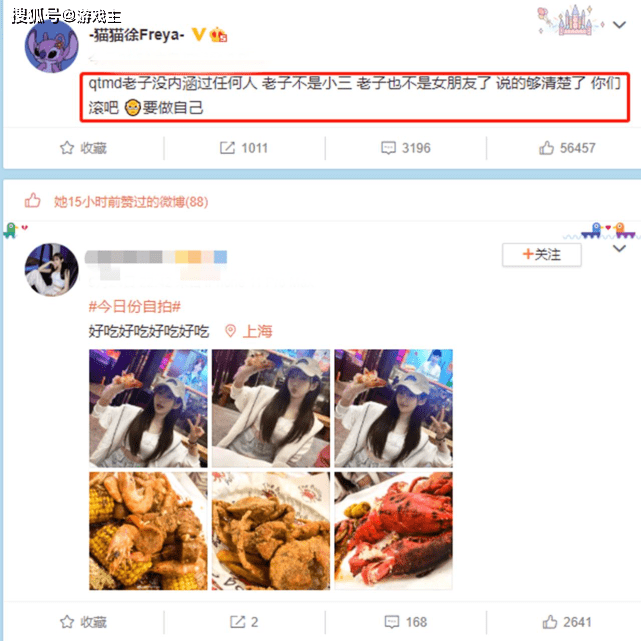Follow the user with the +关注 button
641x641 pixels.
[541, 255]
